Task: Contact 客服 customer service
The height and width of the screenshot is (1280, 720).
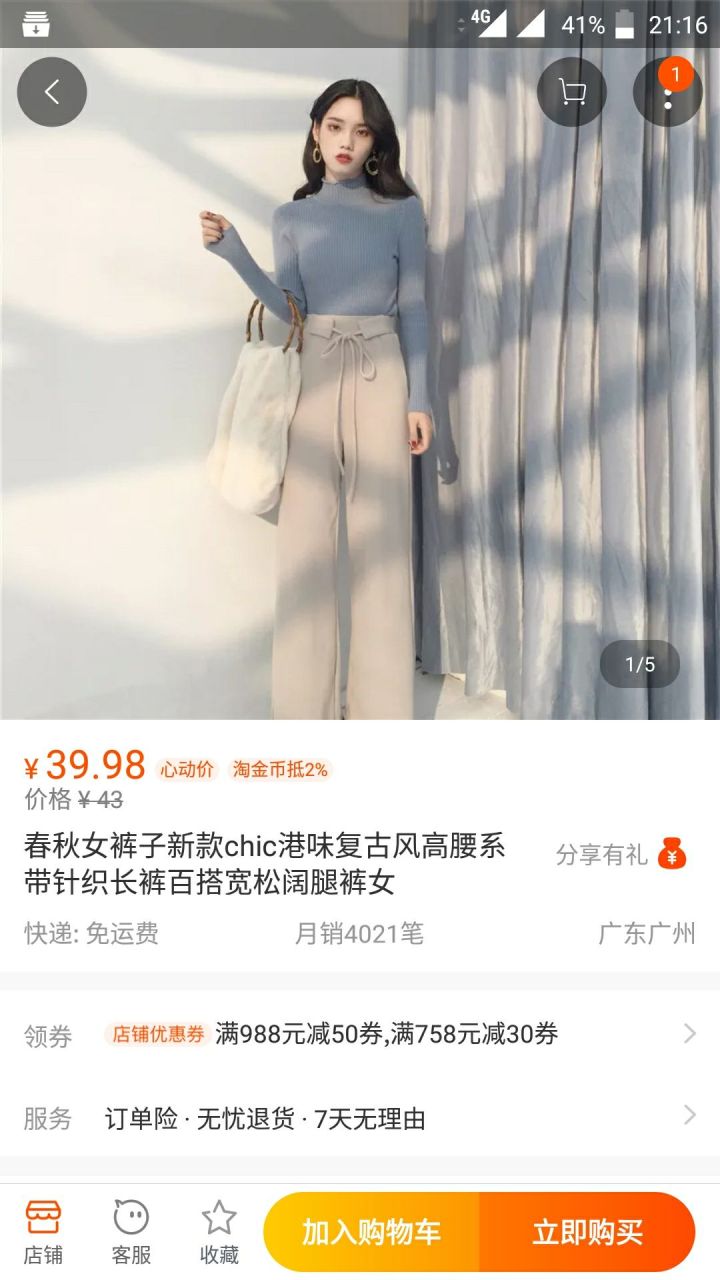Action: click(131, 1232)
